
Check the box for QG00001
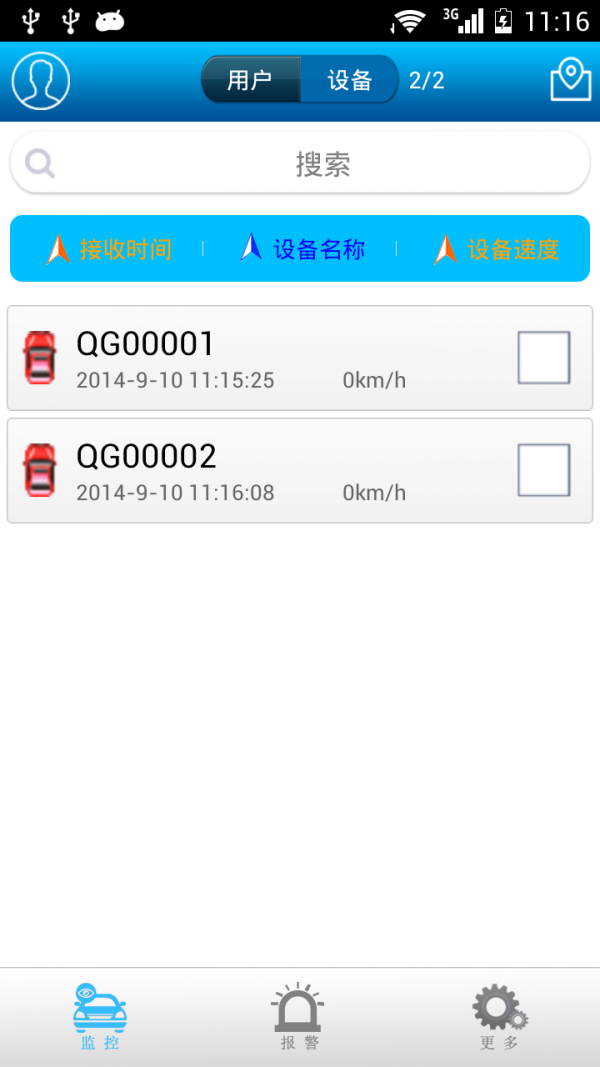544,358
